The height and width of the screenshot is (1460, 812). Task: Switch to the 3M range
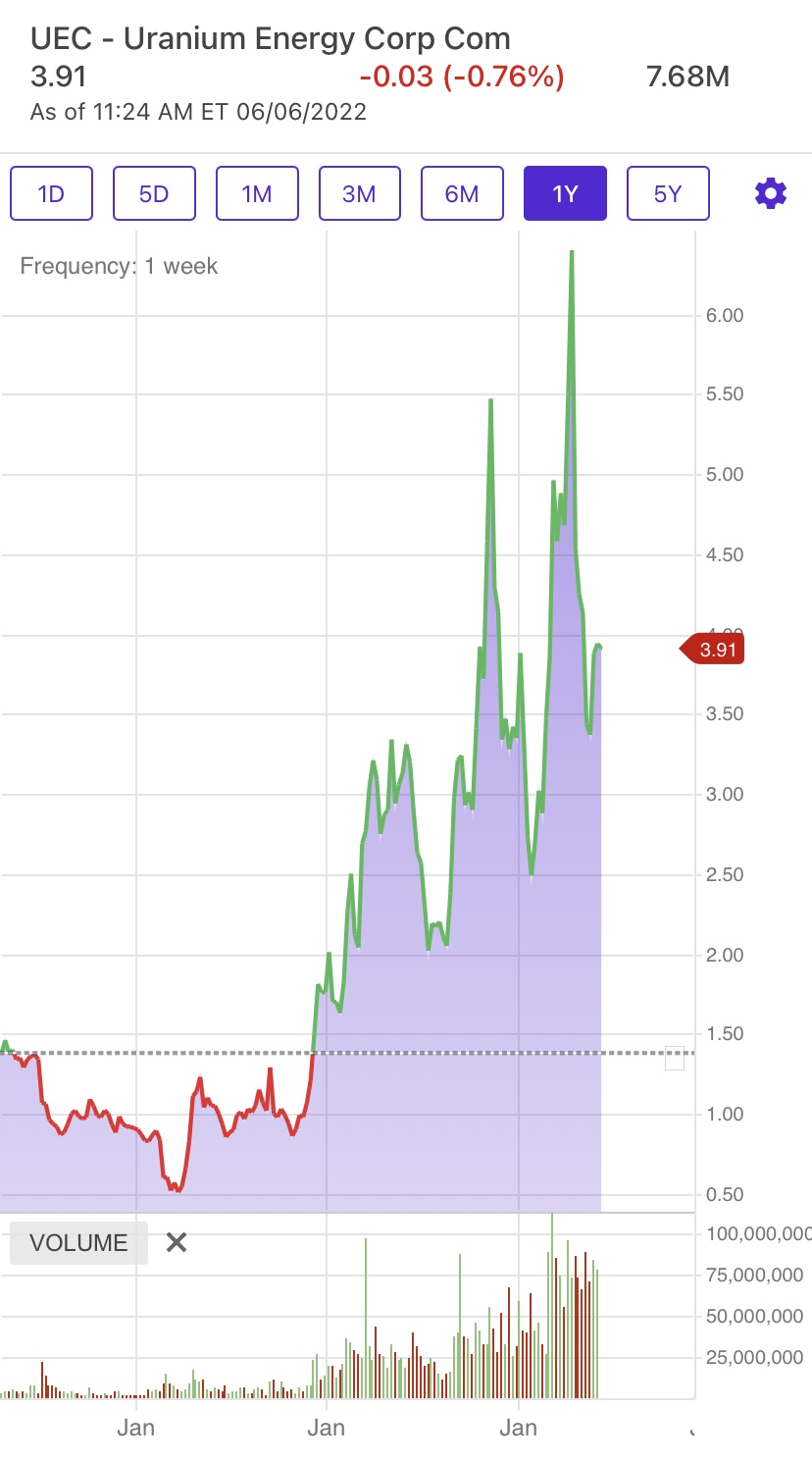pyautogui.click(x=360, y=193)
